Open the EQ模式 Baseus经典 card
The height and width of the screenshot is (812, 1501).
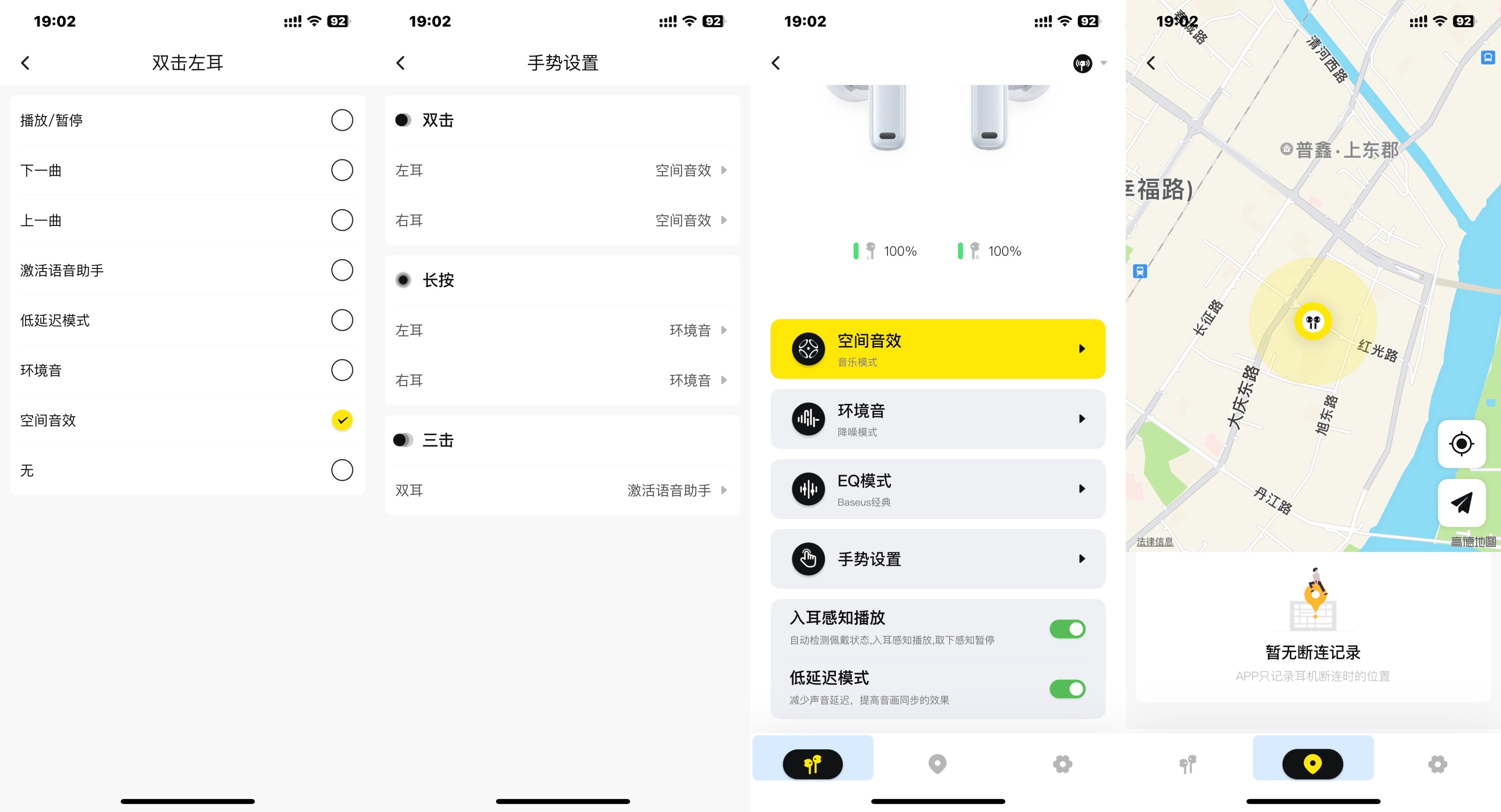pos(937,489)
